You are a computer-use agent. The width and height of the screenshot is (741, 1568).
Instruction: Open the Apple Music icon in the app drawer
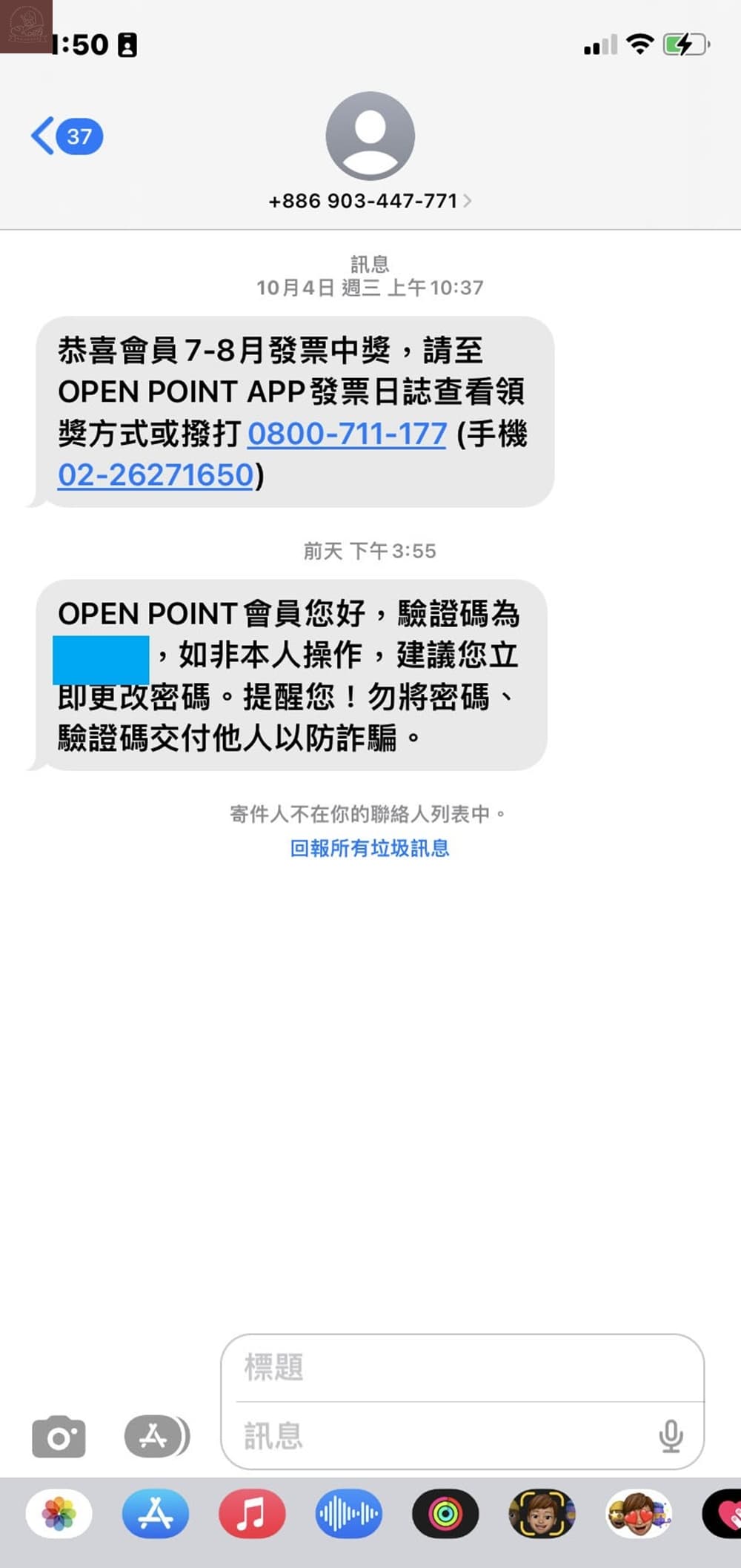tap(251, 1515)
